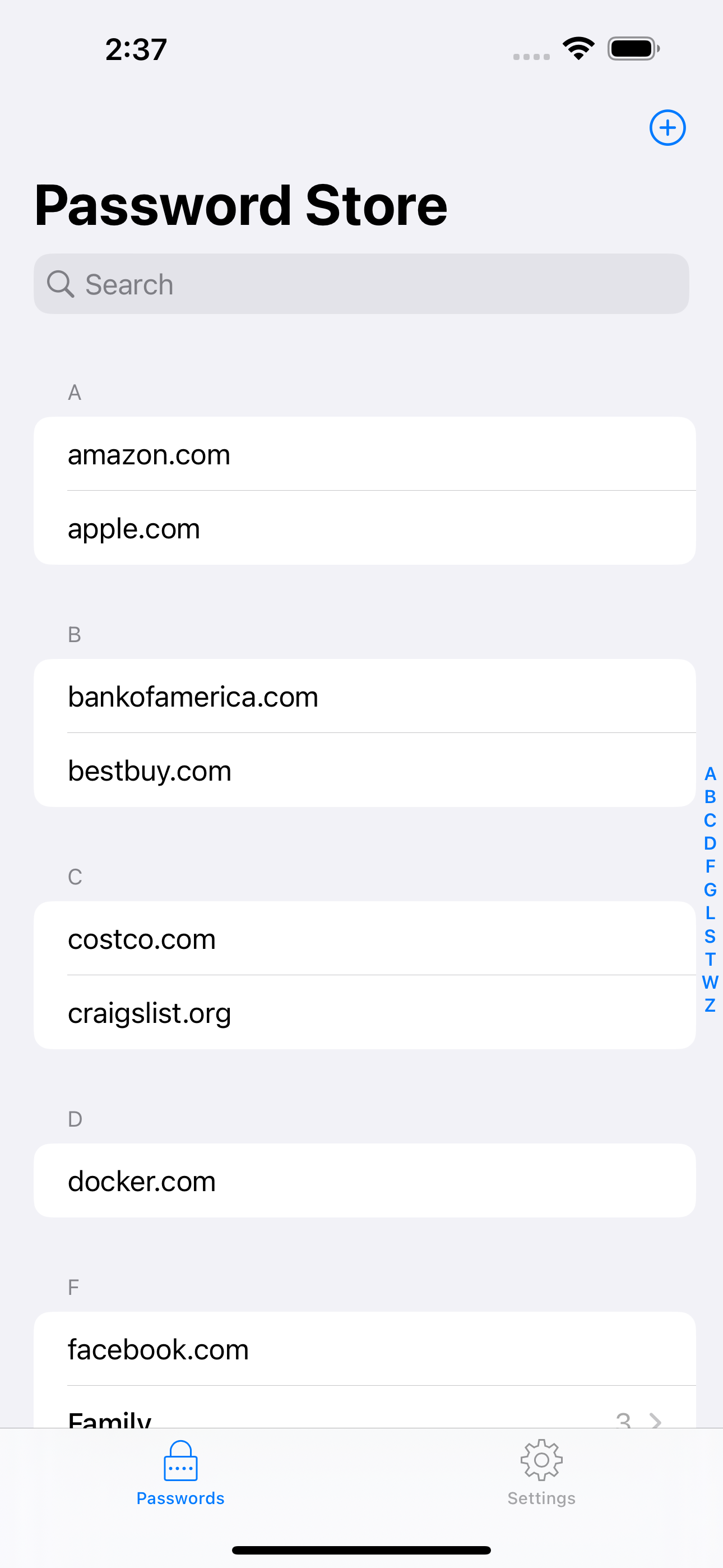This screenshot has height=1568, width=723.
Task: Tap the Search field
Action: 361,284
